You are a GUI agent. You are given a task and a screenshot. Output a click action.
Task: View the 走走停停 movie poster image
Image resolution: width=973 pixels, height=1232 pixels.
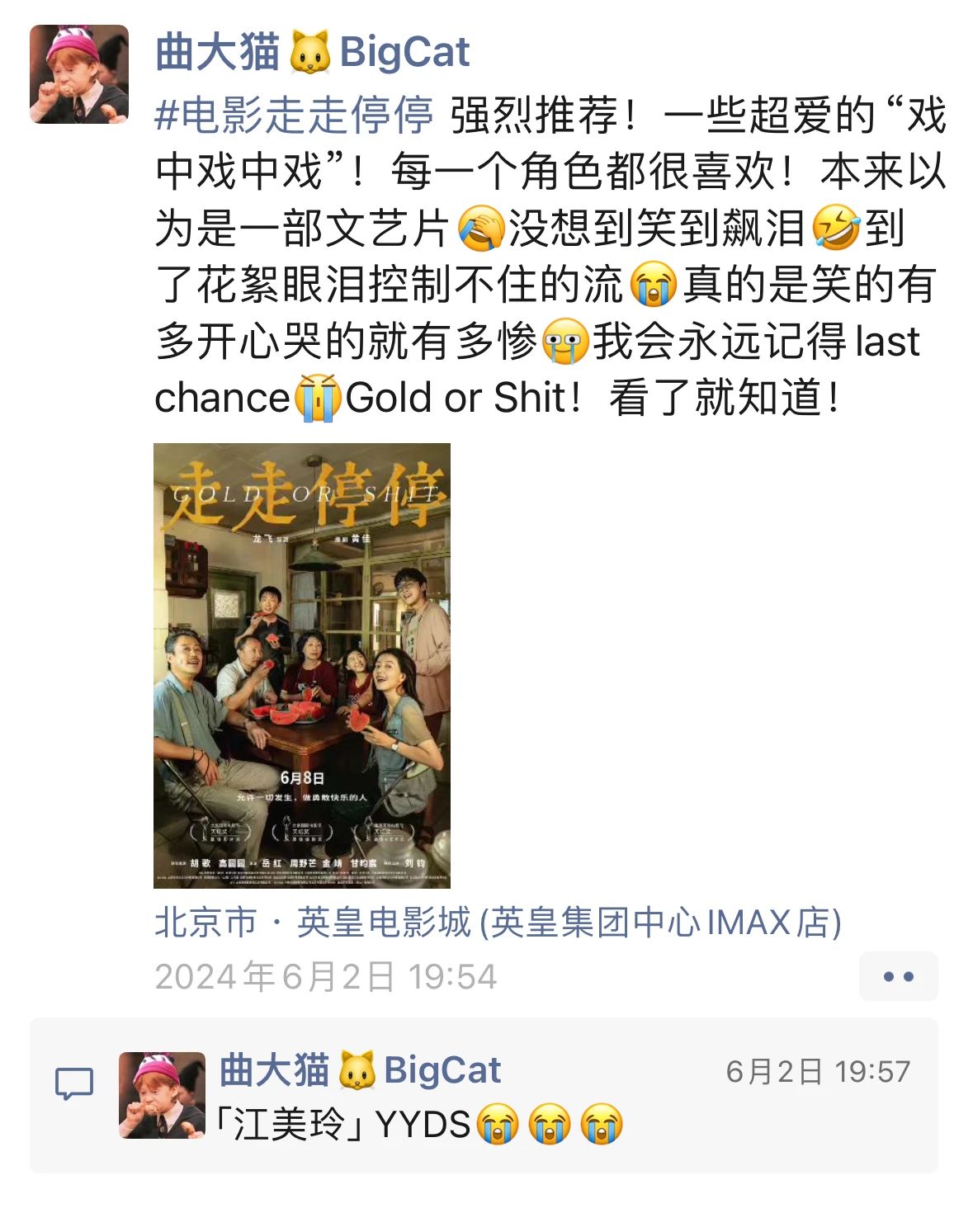coord(301,665)
